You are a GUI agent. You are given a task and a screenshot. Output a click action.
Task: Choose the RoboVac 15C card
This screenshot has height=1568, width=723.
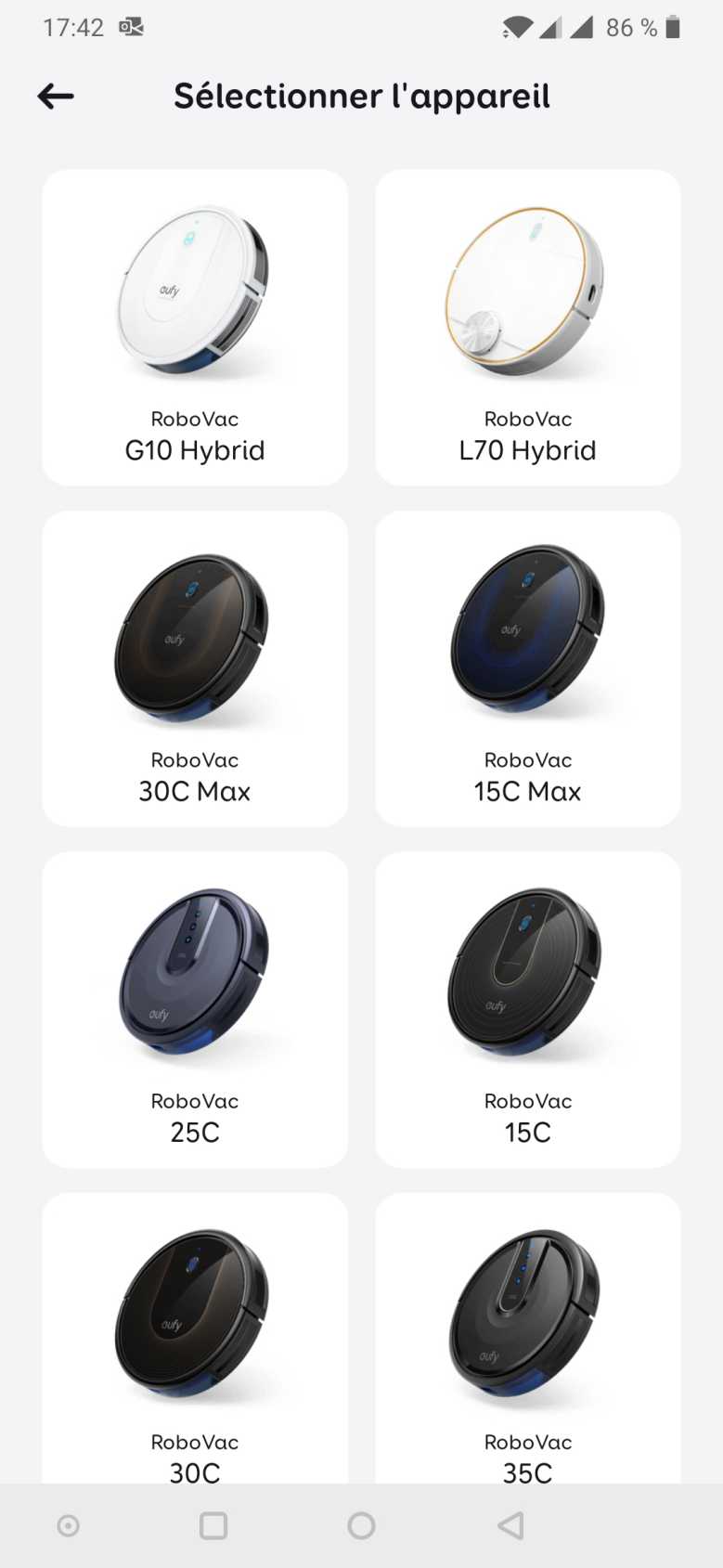pos(527,1009)
